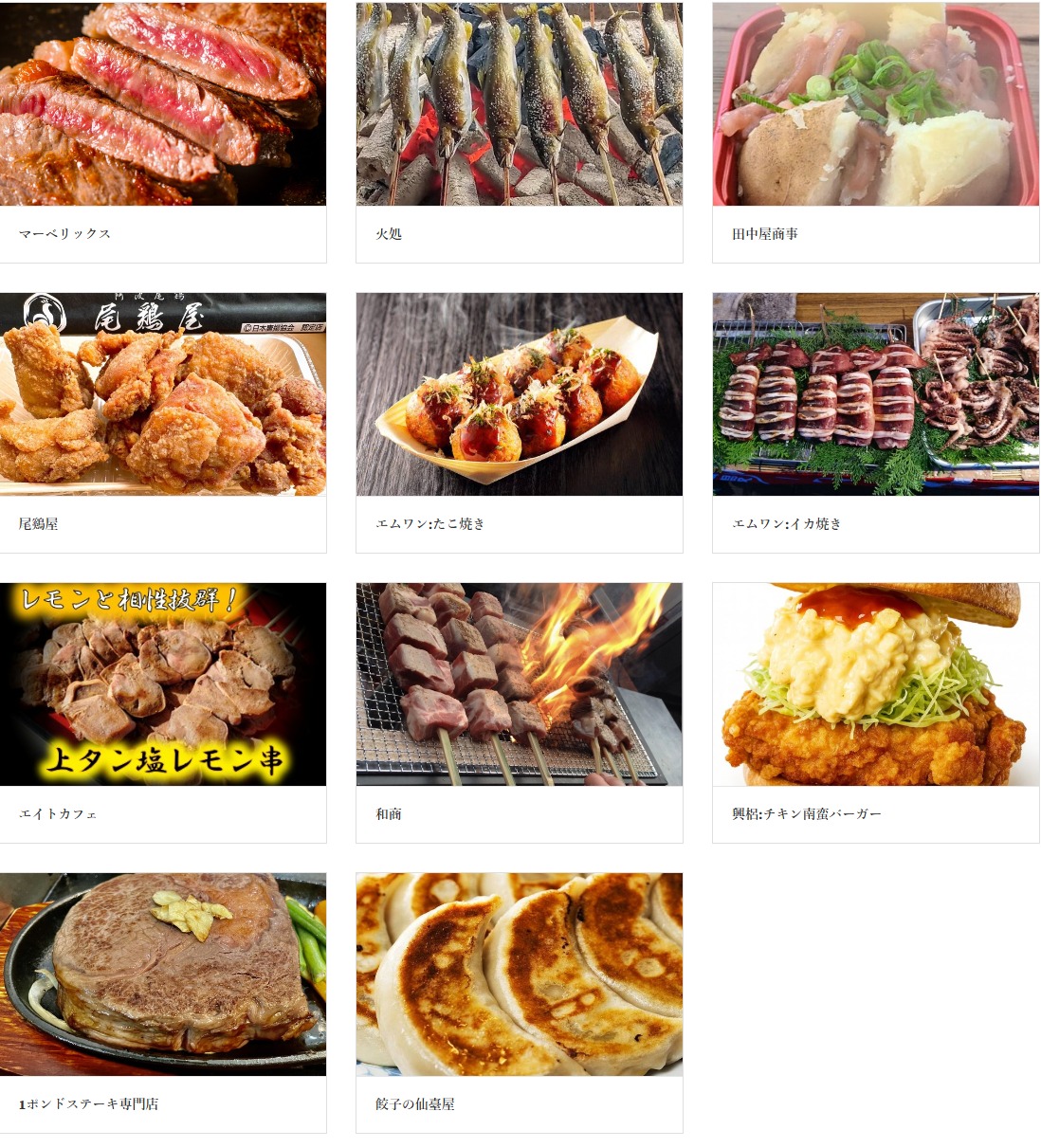Select the 1ポンドステーキ専門店 card
1041x1148 pixels.
pos(162,975)
